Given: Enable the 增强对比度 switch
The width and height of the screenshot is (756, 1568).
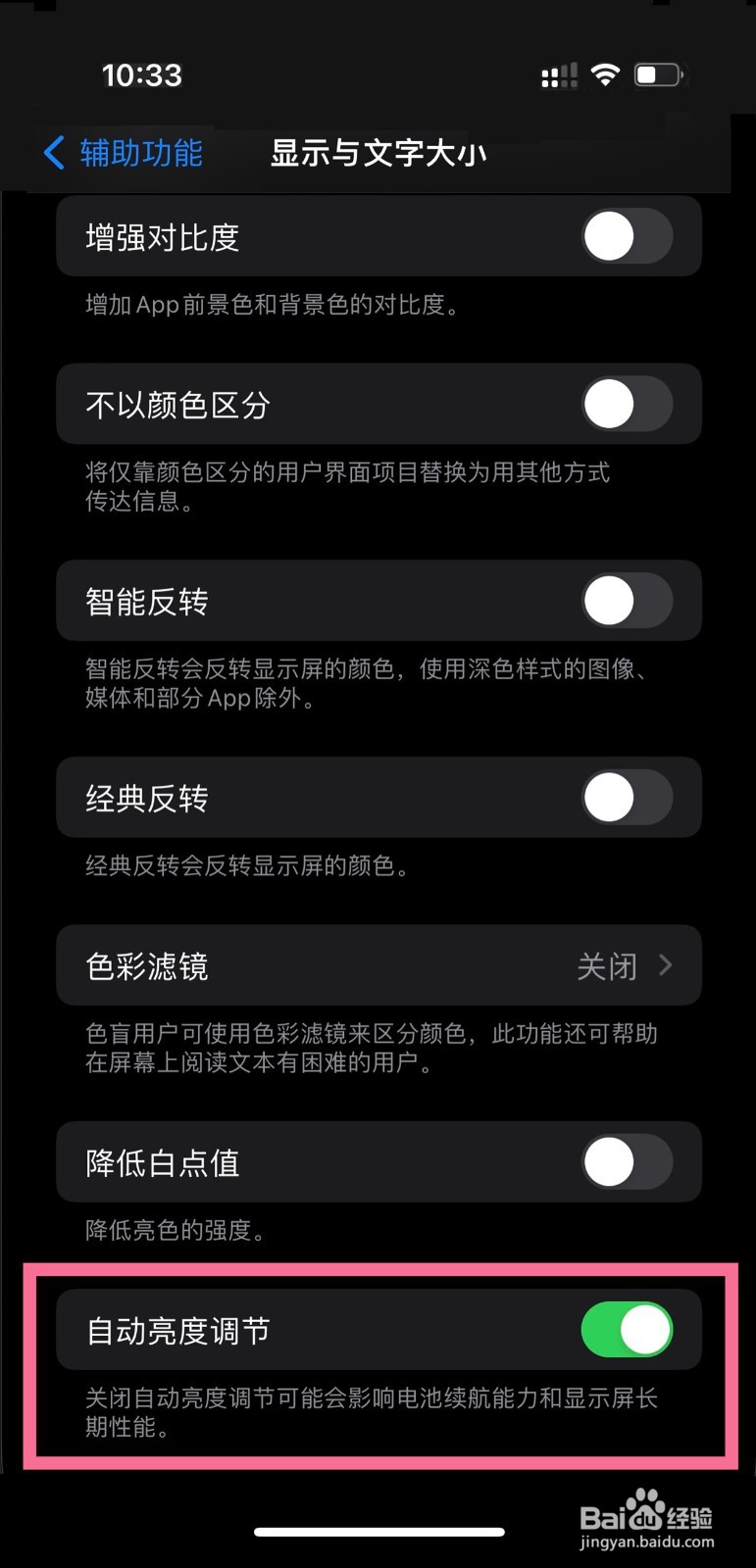Looking at the screenshot, I should pos(627,236).
